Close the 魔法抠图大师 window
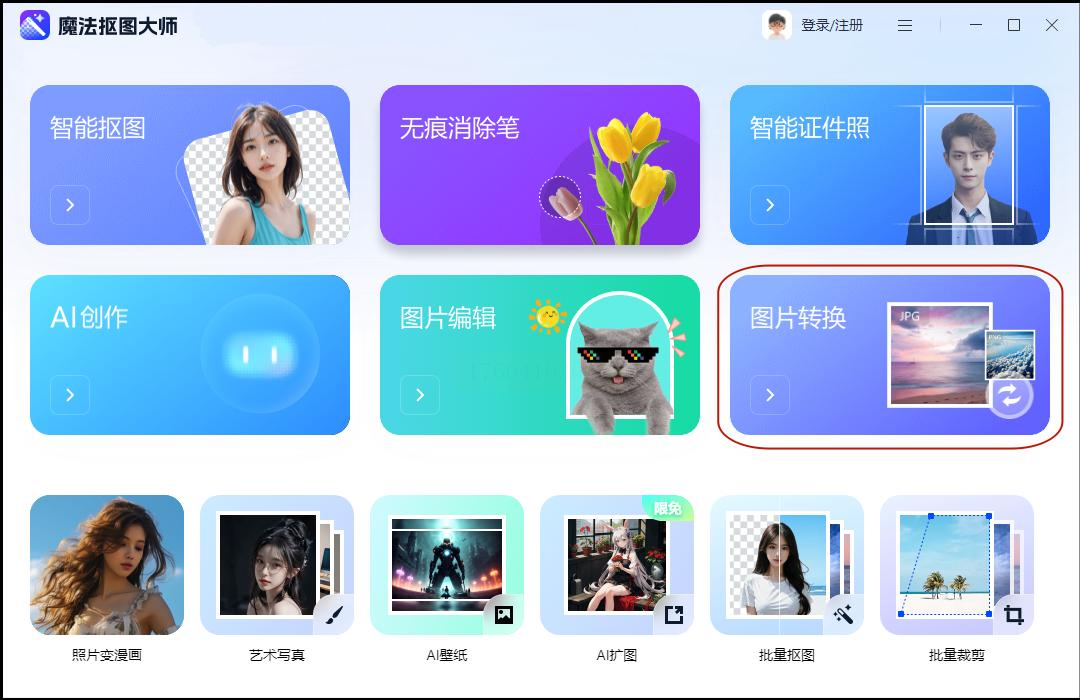This screenshot has width=1080, height=700. tap(1052, 26)
